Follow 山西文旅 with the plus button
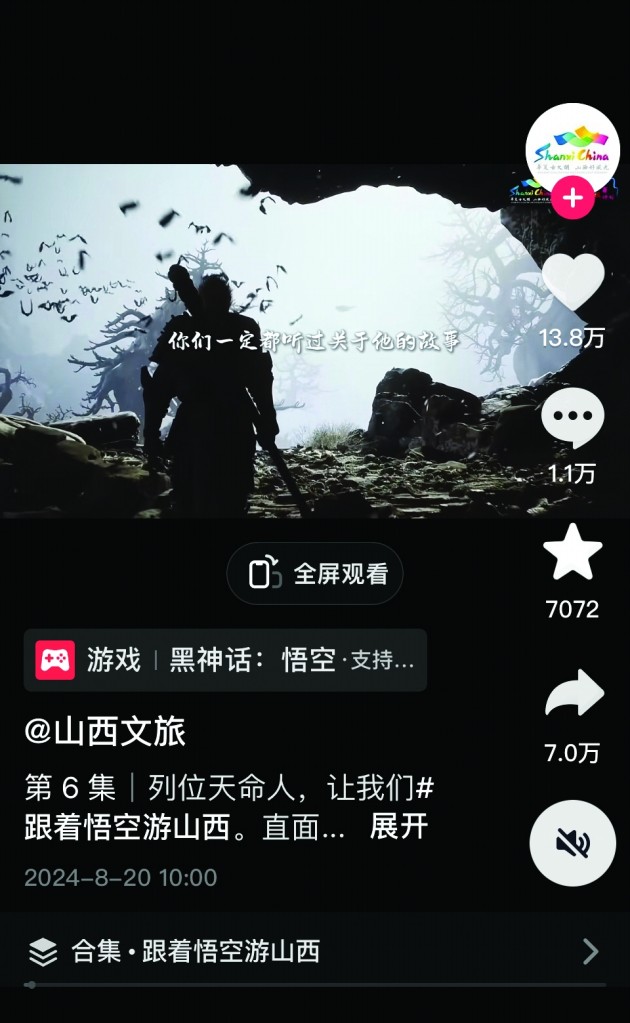 (573, 197)
